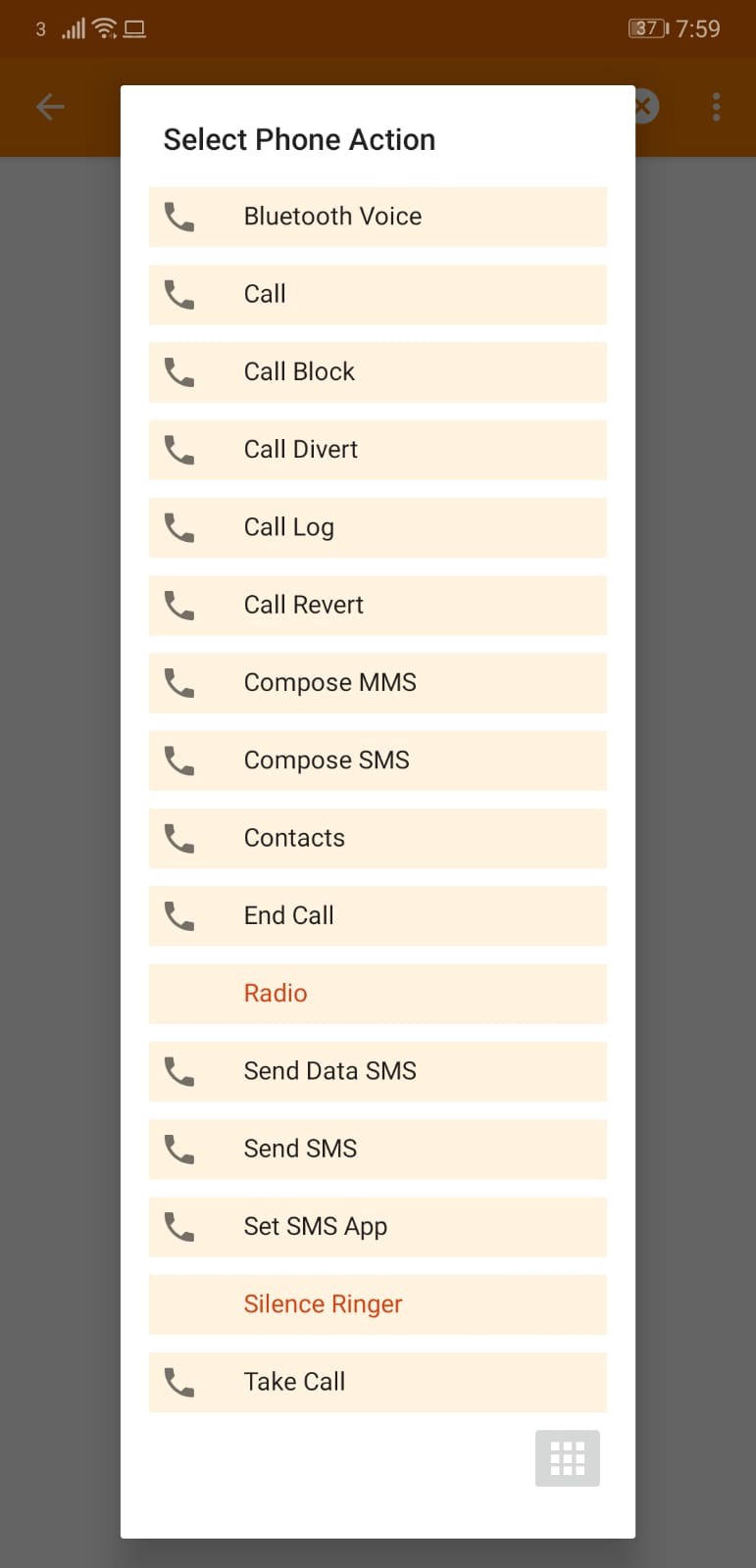Select Send Data SMS
The width and height of the screenshot is (756, 1568).
click(378, 1071)
